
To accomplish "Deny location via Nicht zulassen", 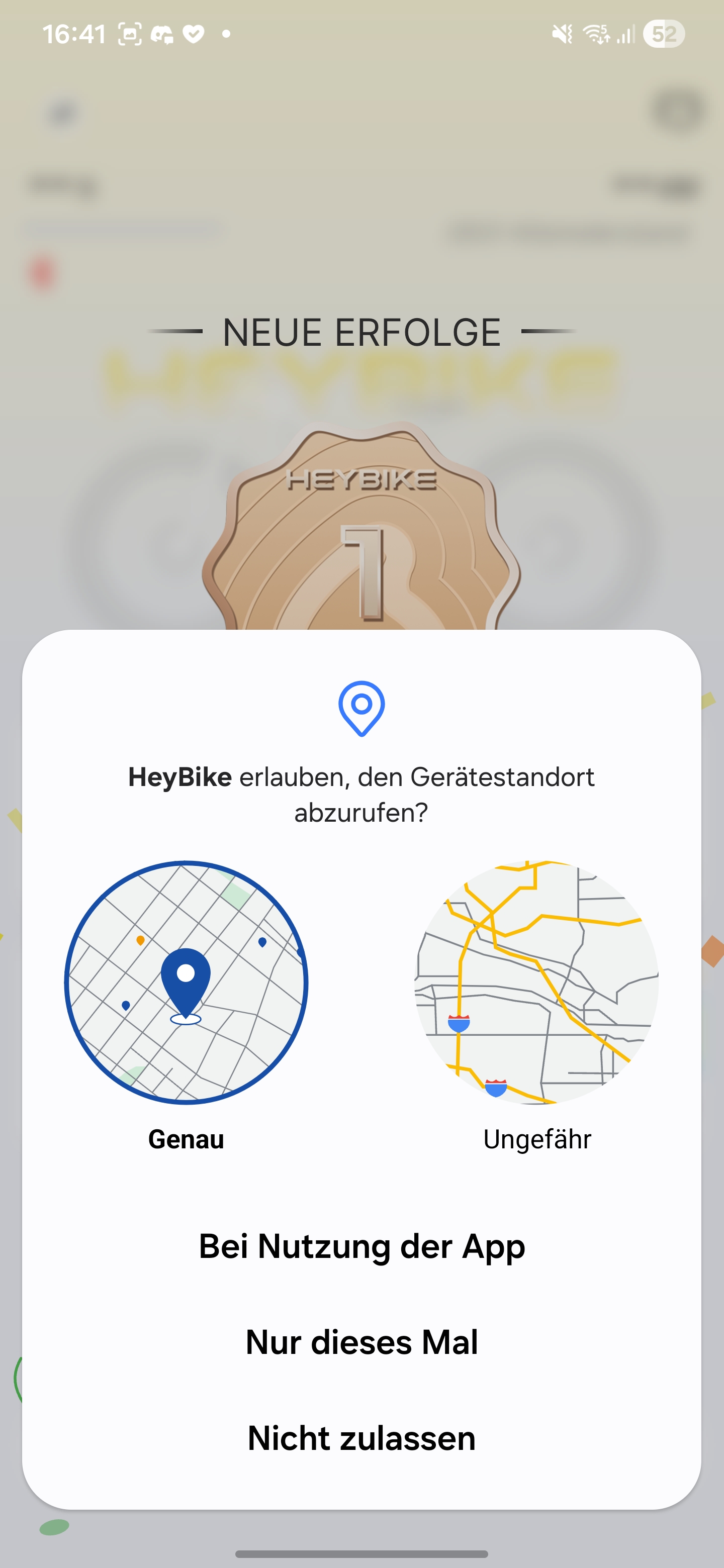I will [x=361, y=1438].
